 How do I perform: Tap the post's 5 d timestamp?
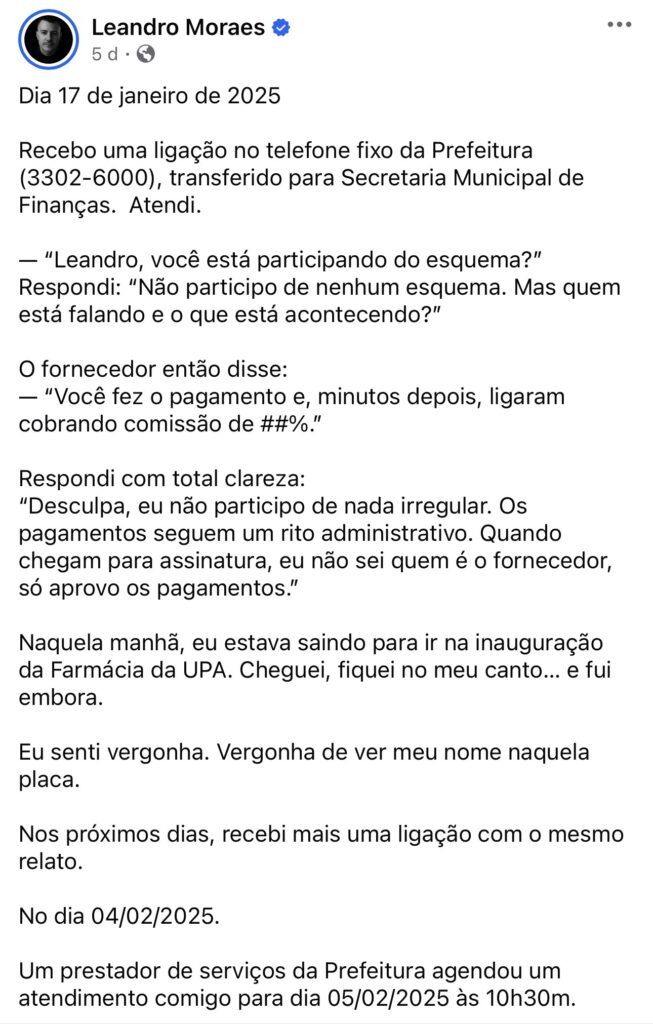(103, 55)
